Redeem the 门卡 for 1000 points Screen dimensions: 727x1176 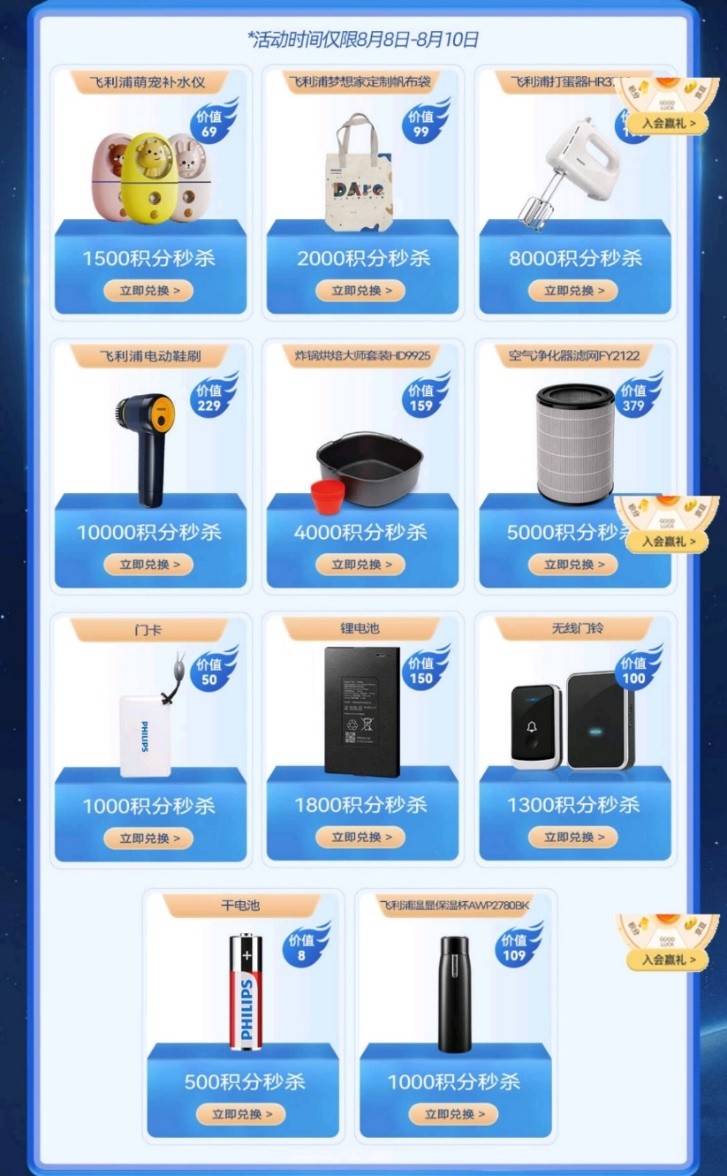(149, 838)
